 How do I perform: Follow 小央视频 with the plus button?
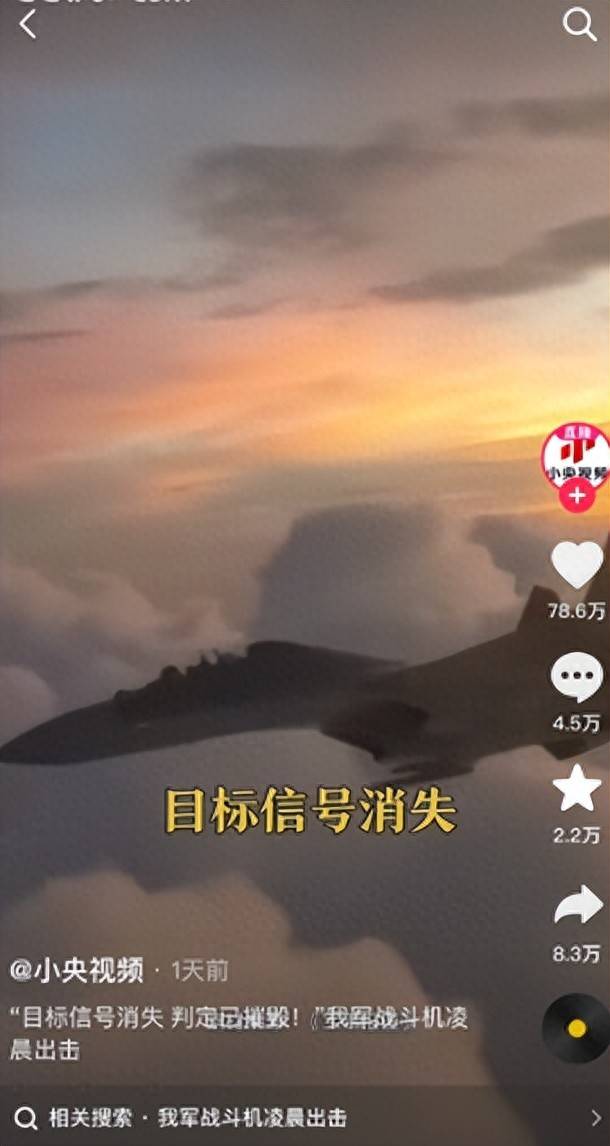point(577,496)
